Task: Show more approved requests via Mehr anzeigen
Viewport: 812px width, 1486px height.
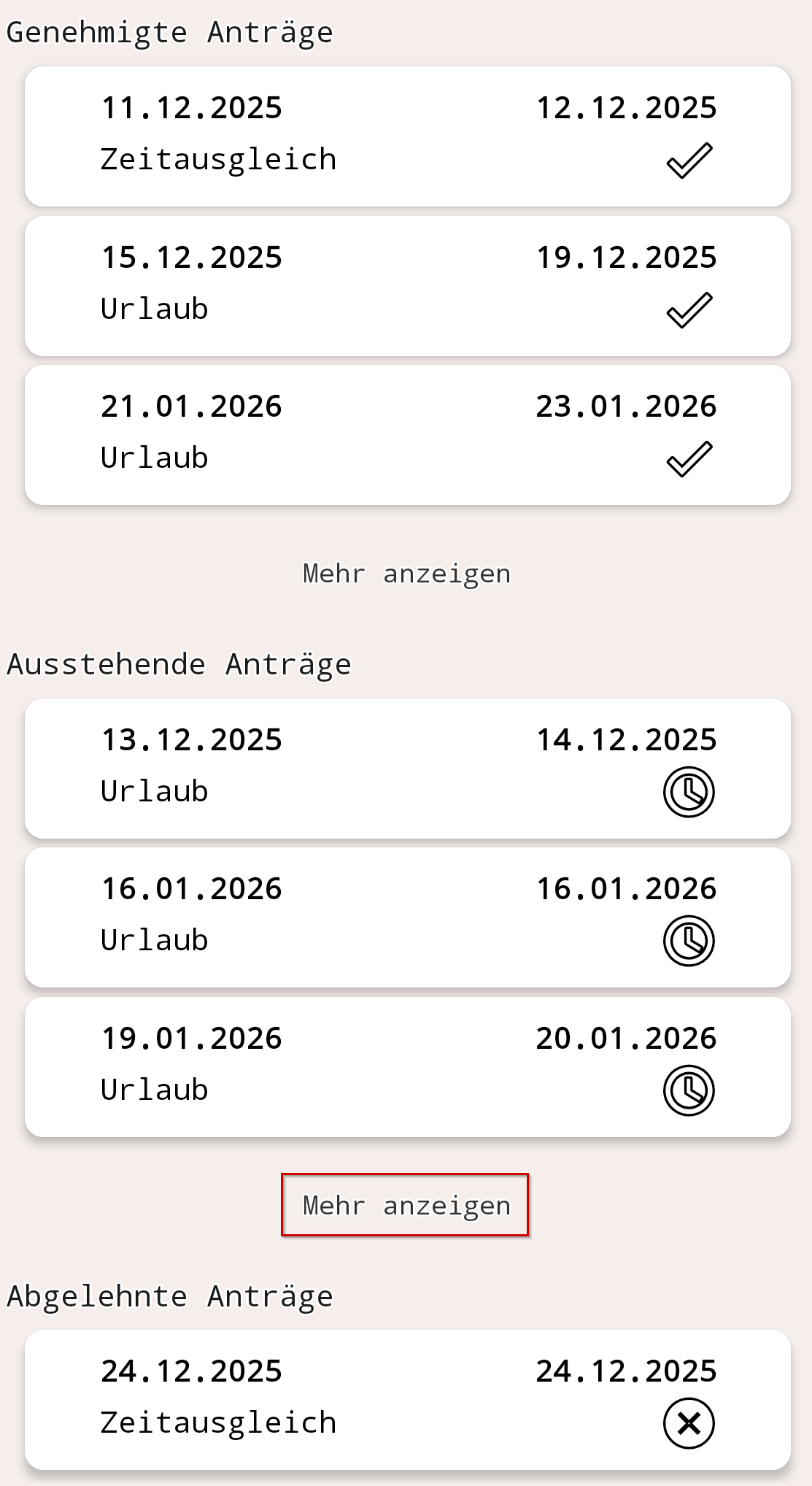Action: pos(406,574)
